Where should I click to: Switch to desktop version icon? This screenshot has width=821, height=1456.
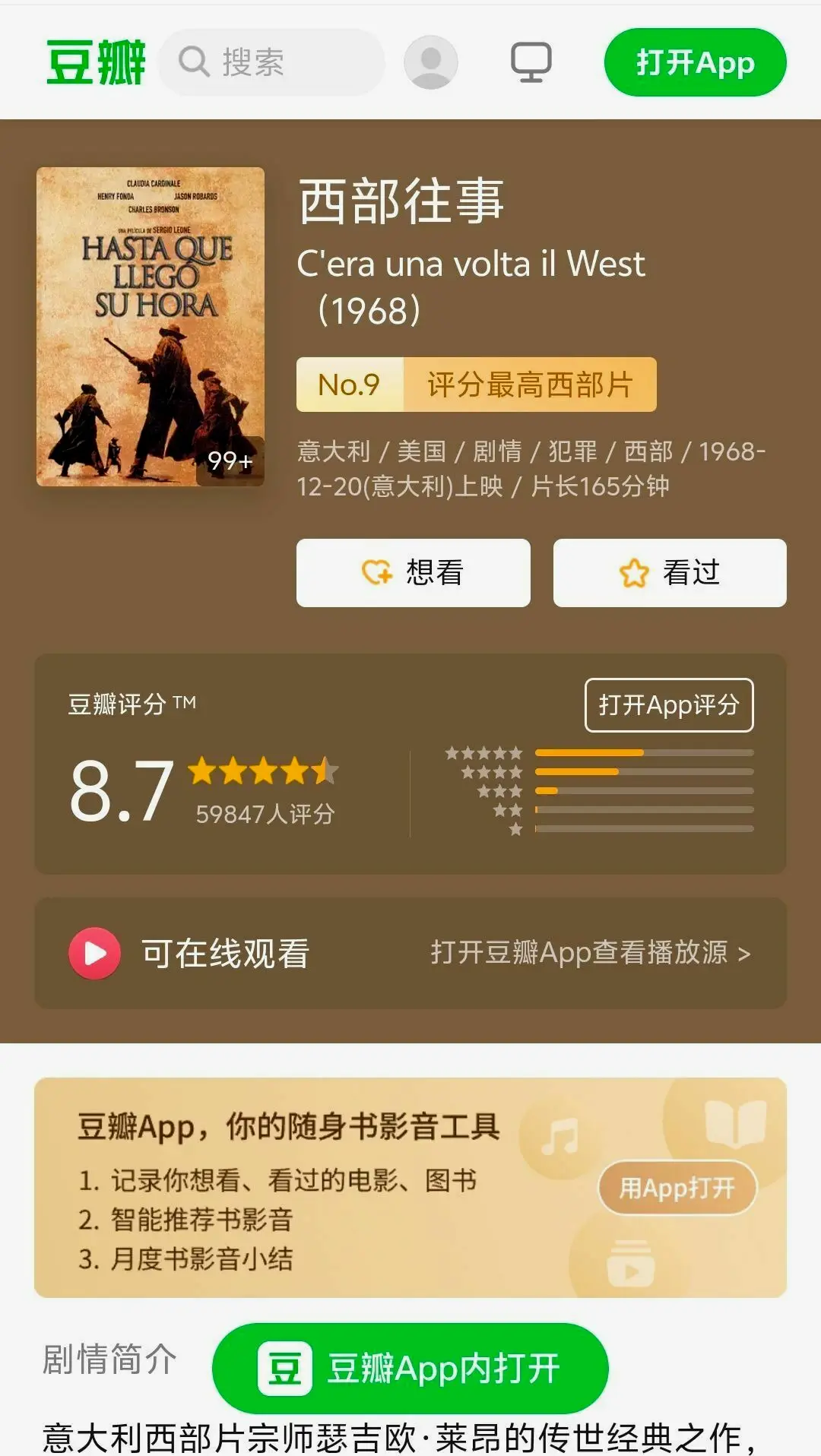click(x=531, y=62)
